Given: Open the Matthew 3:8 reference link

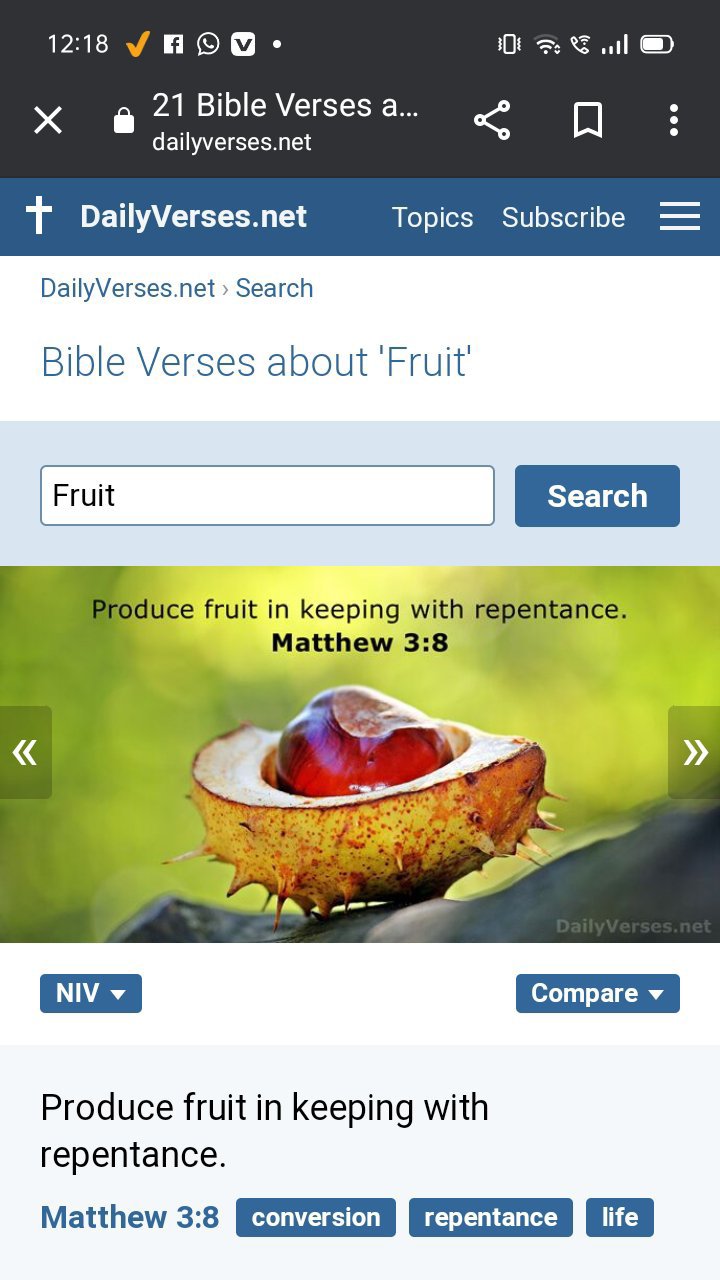Looking at the screenshot, I should pos(130,1217).
